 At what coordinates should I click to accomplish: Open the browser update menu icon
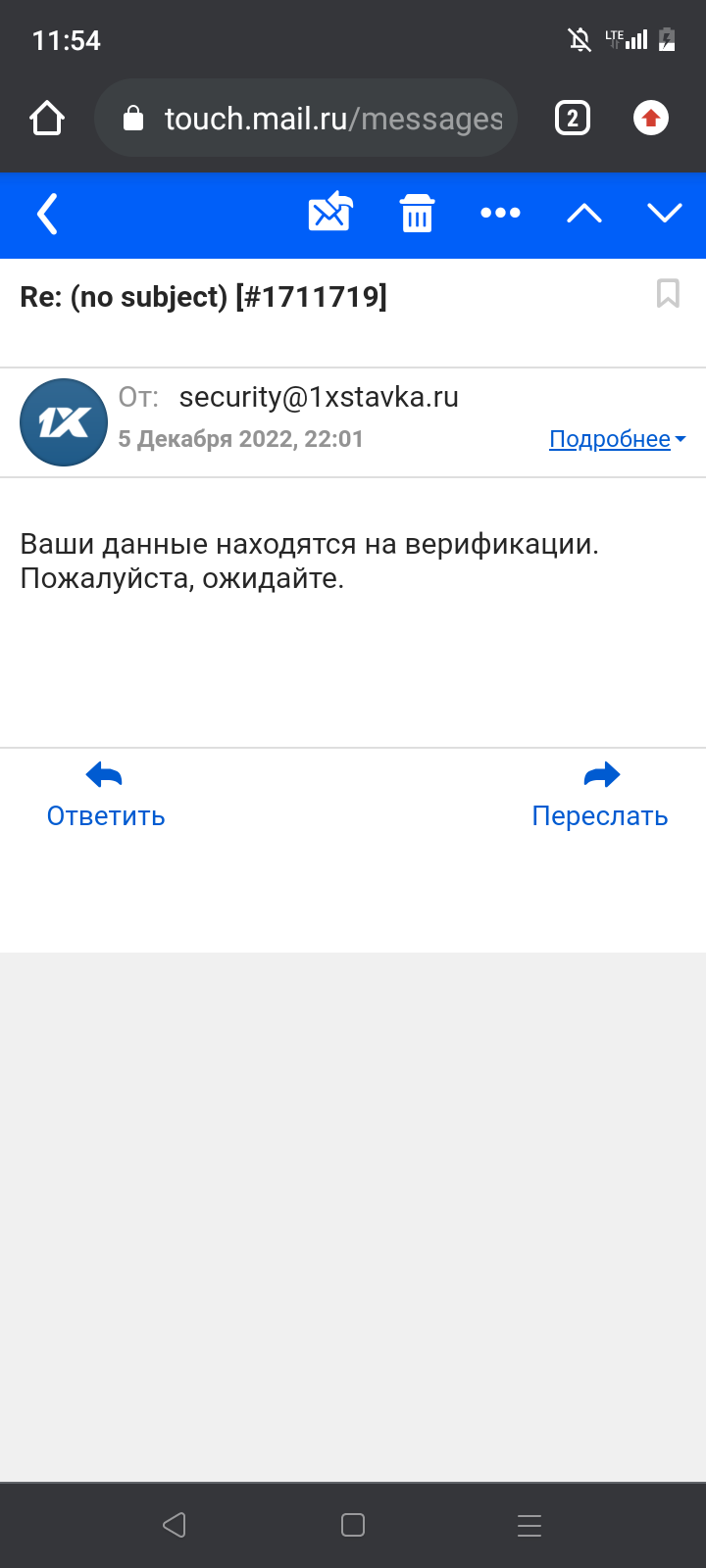click(650, 119)
